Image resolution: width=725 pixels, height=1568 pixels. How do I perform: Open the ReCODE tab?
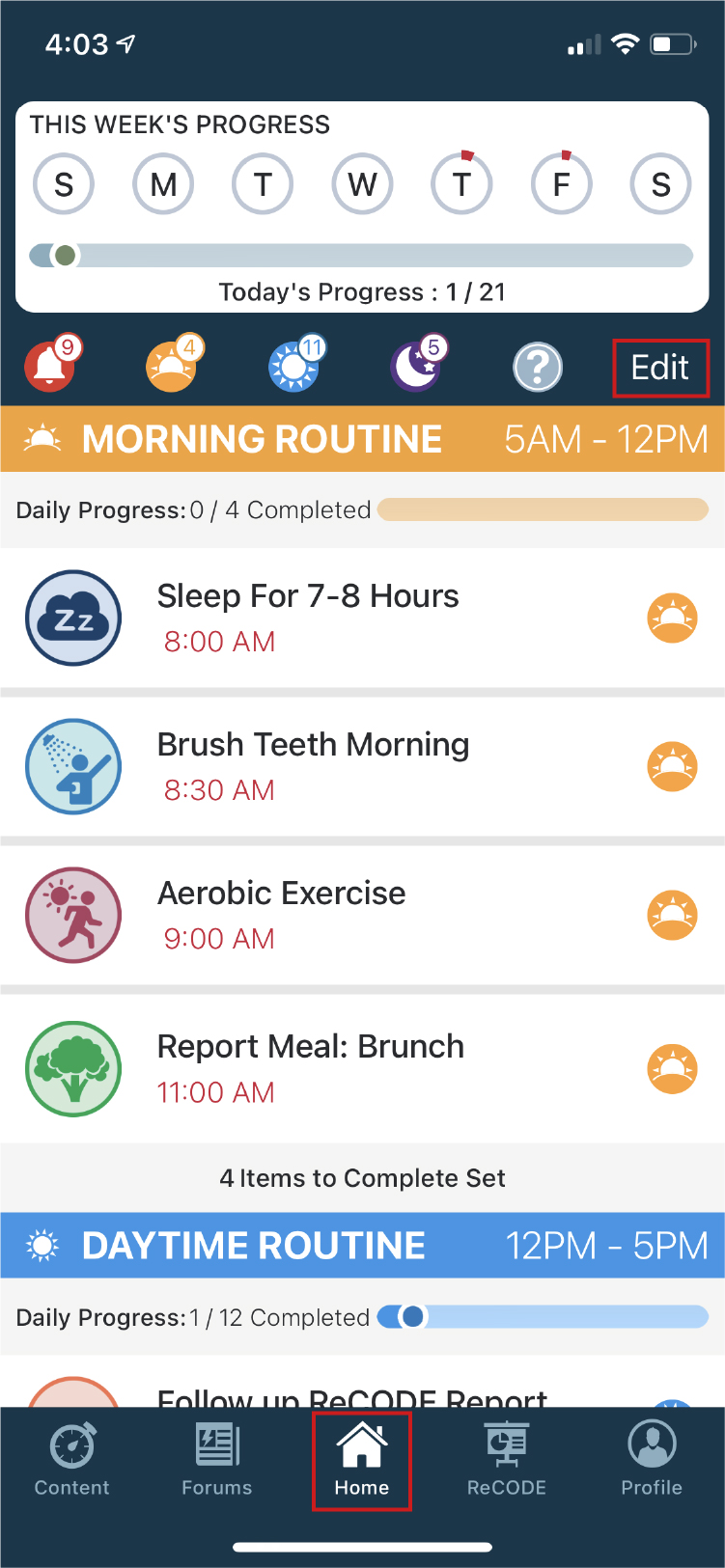tap(507, 1459)
